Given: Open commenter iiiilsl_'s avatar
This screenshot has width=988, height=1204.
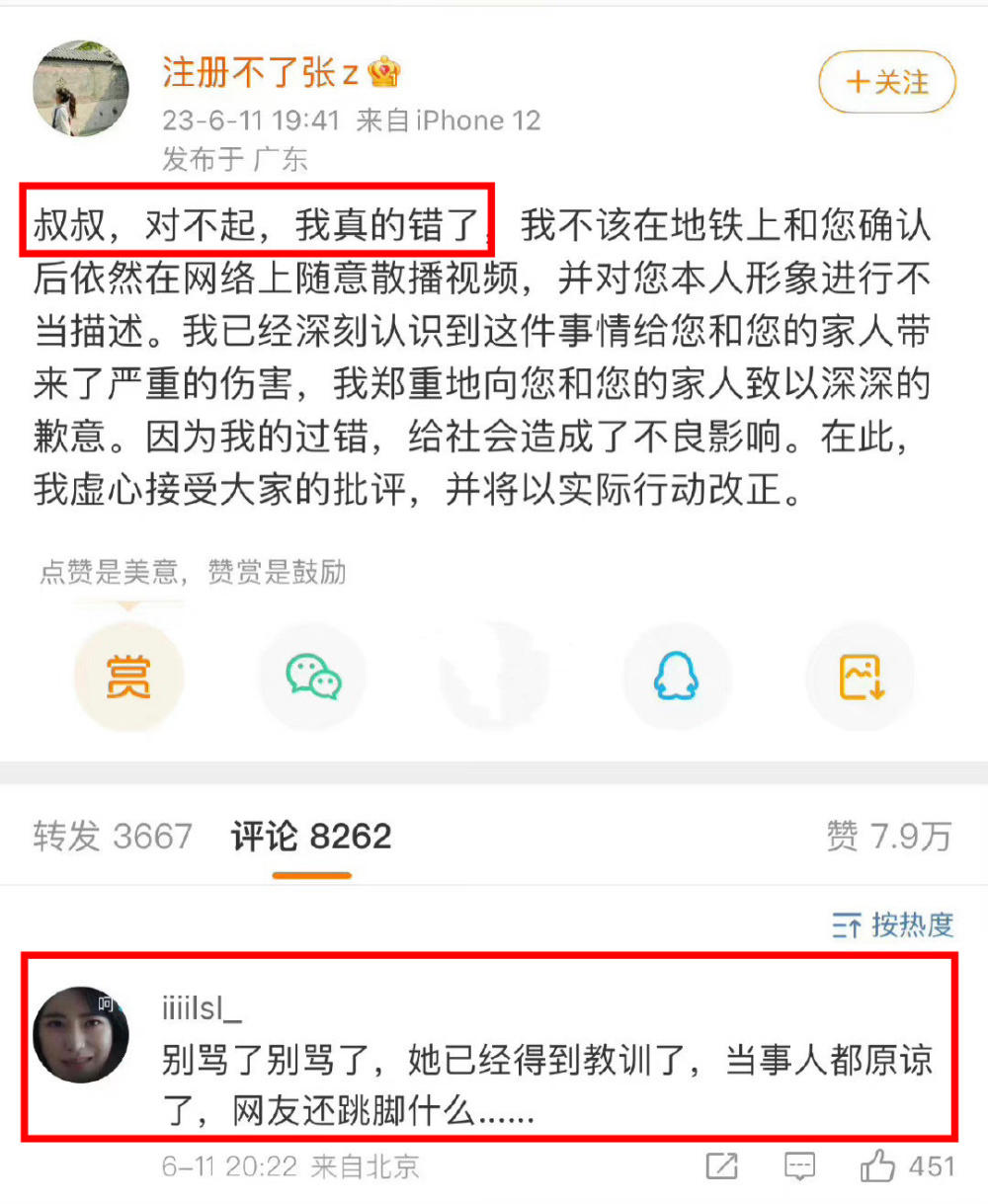Looking at the screenshot, I should tap(81, 1034).
